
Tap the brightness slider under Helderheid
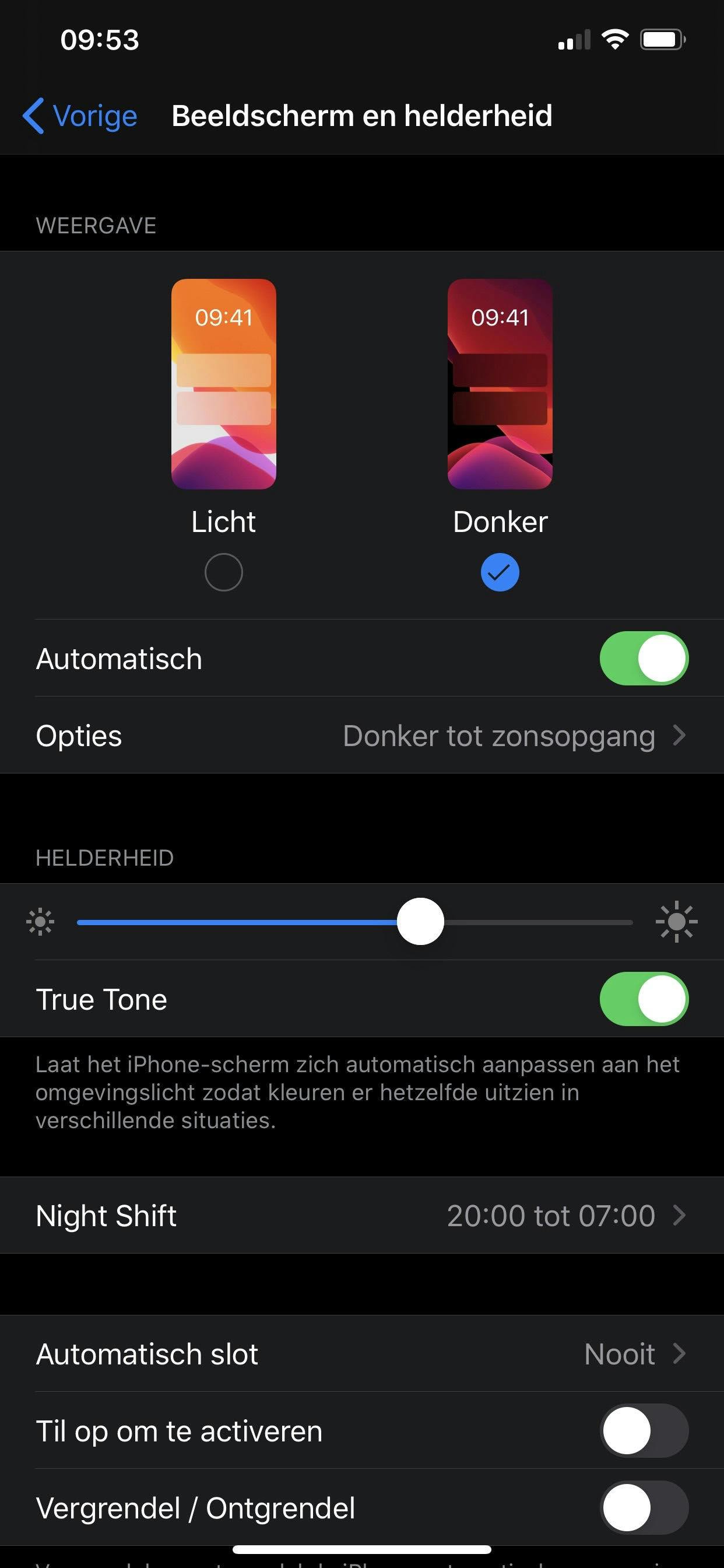click(x=420, y=922)
